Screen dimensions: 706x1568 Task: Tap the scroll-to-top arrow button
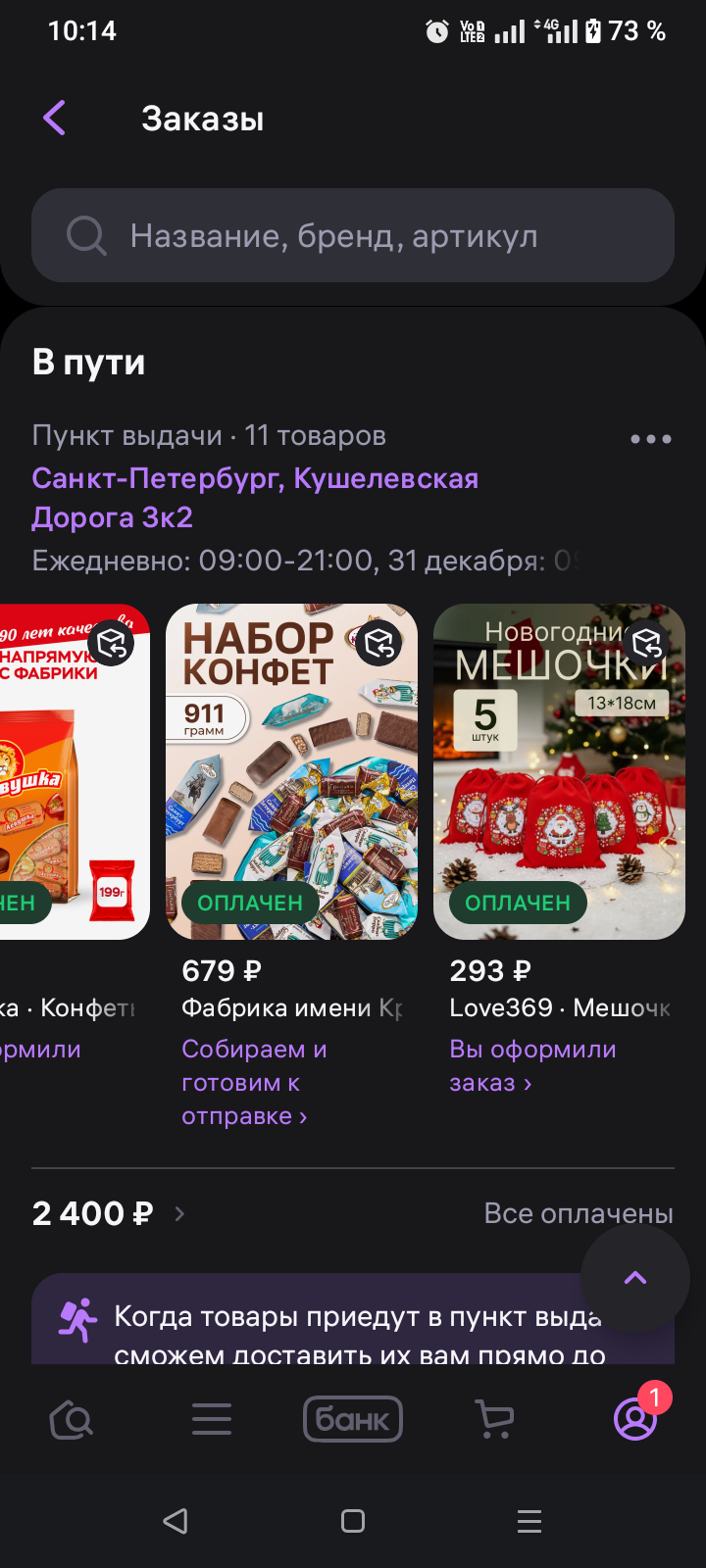click(x=635, y=1278)
